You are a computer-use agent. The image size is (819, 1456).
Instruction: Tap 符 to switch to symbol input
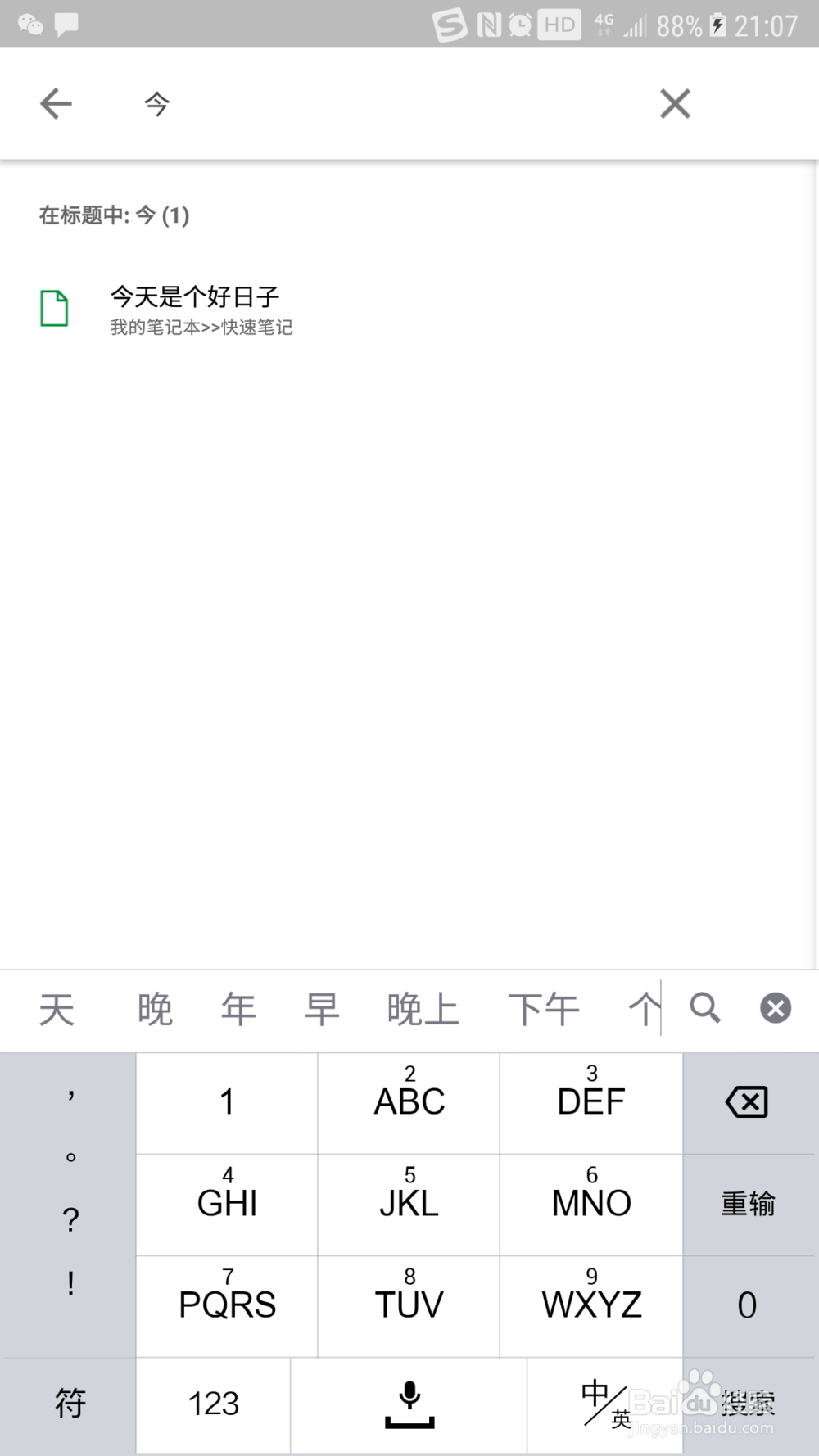tap(70, 1402)
